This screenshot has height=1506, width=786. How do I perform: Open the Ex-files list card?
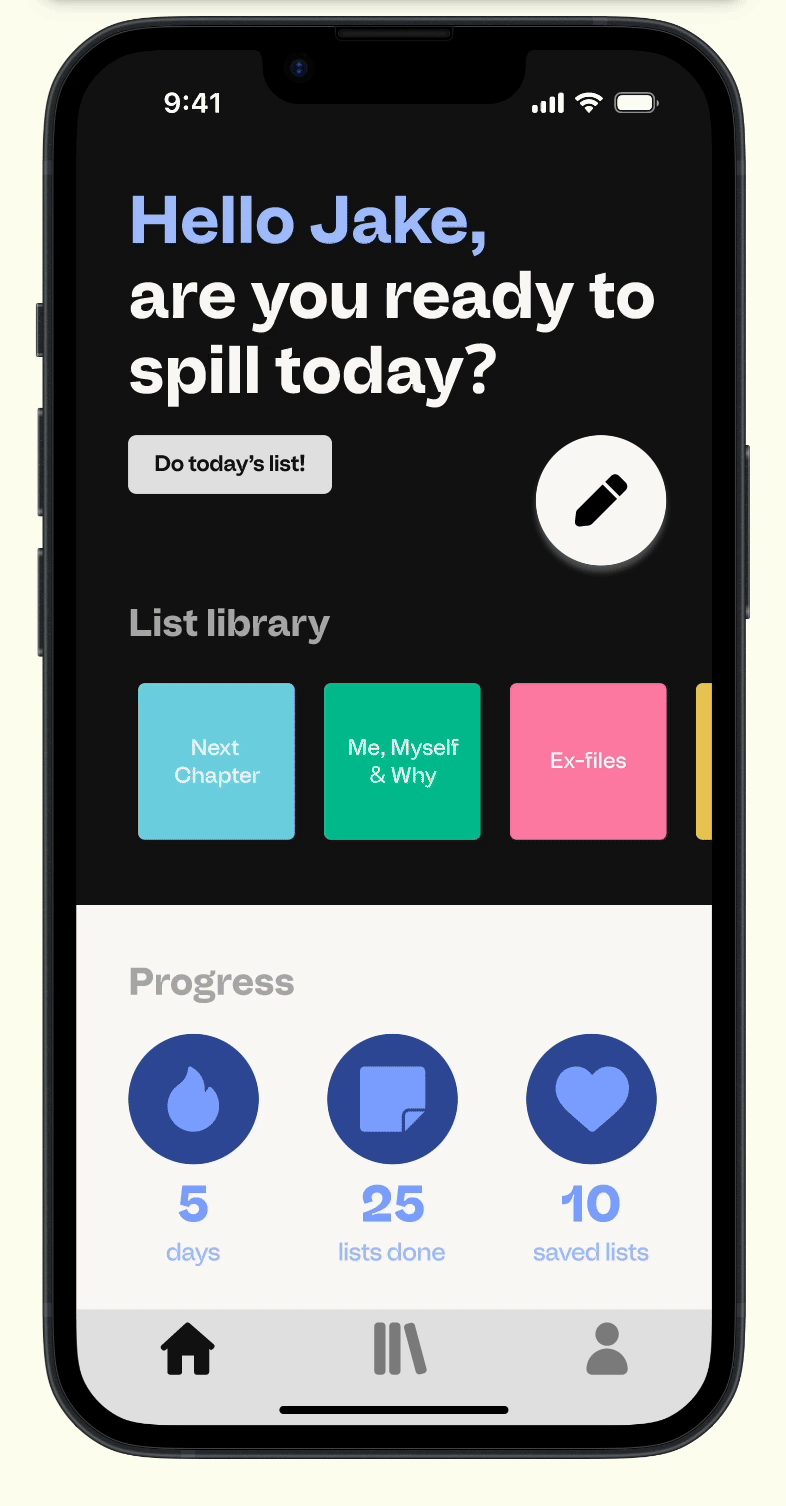(x=588, y=761)
